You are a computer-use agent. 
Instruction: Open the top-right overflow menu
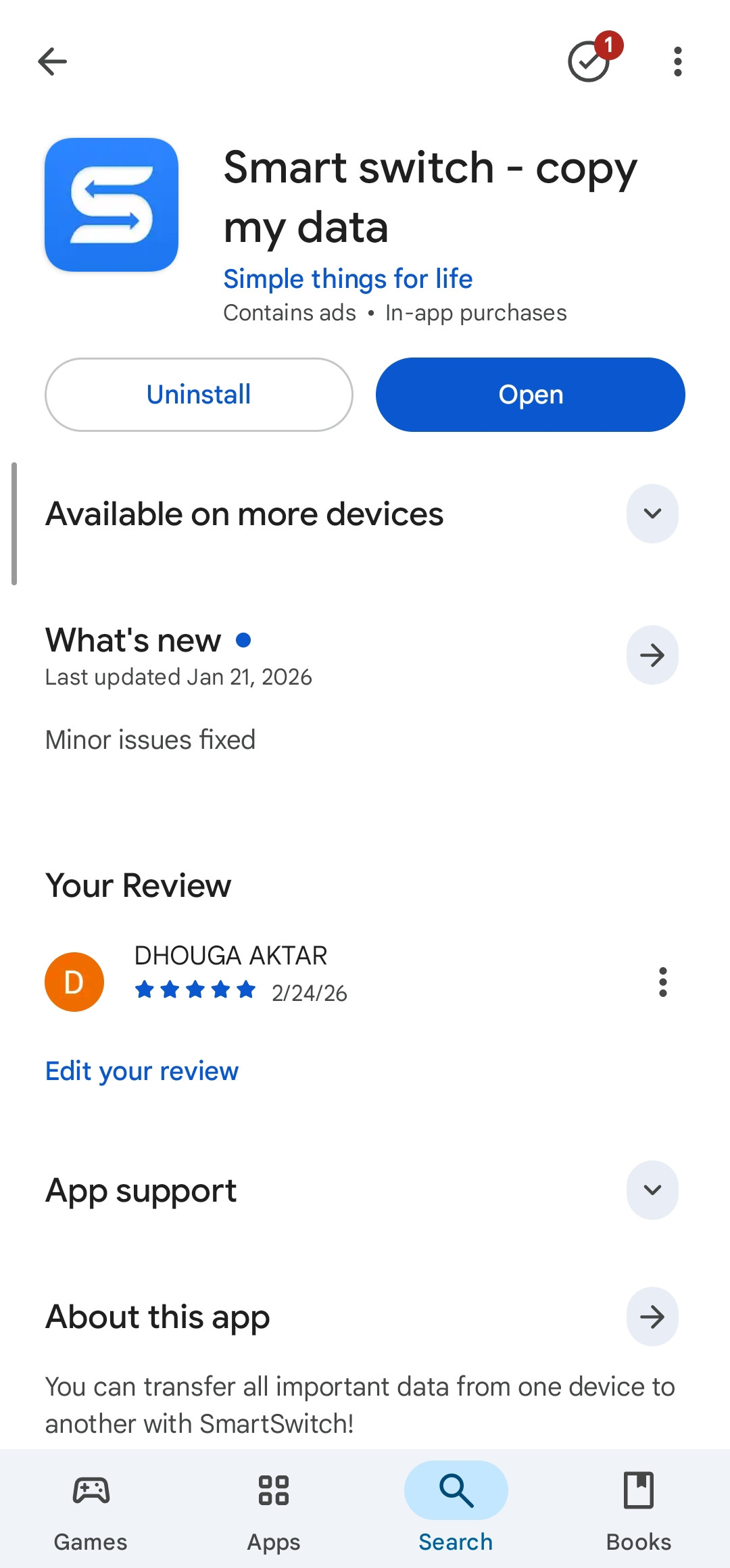677,62
